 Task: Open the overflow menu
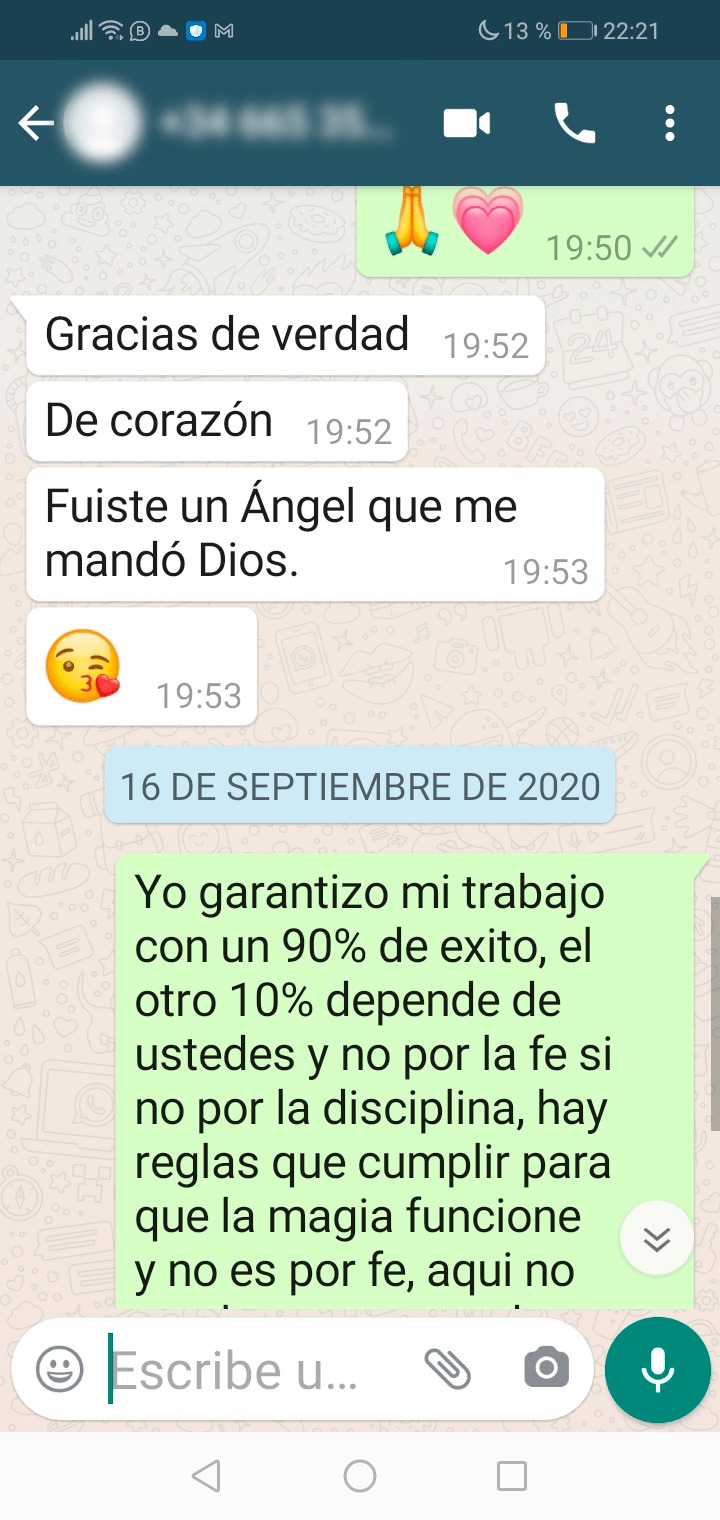pyautogui.click(x=669, y=124)
